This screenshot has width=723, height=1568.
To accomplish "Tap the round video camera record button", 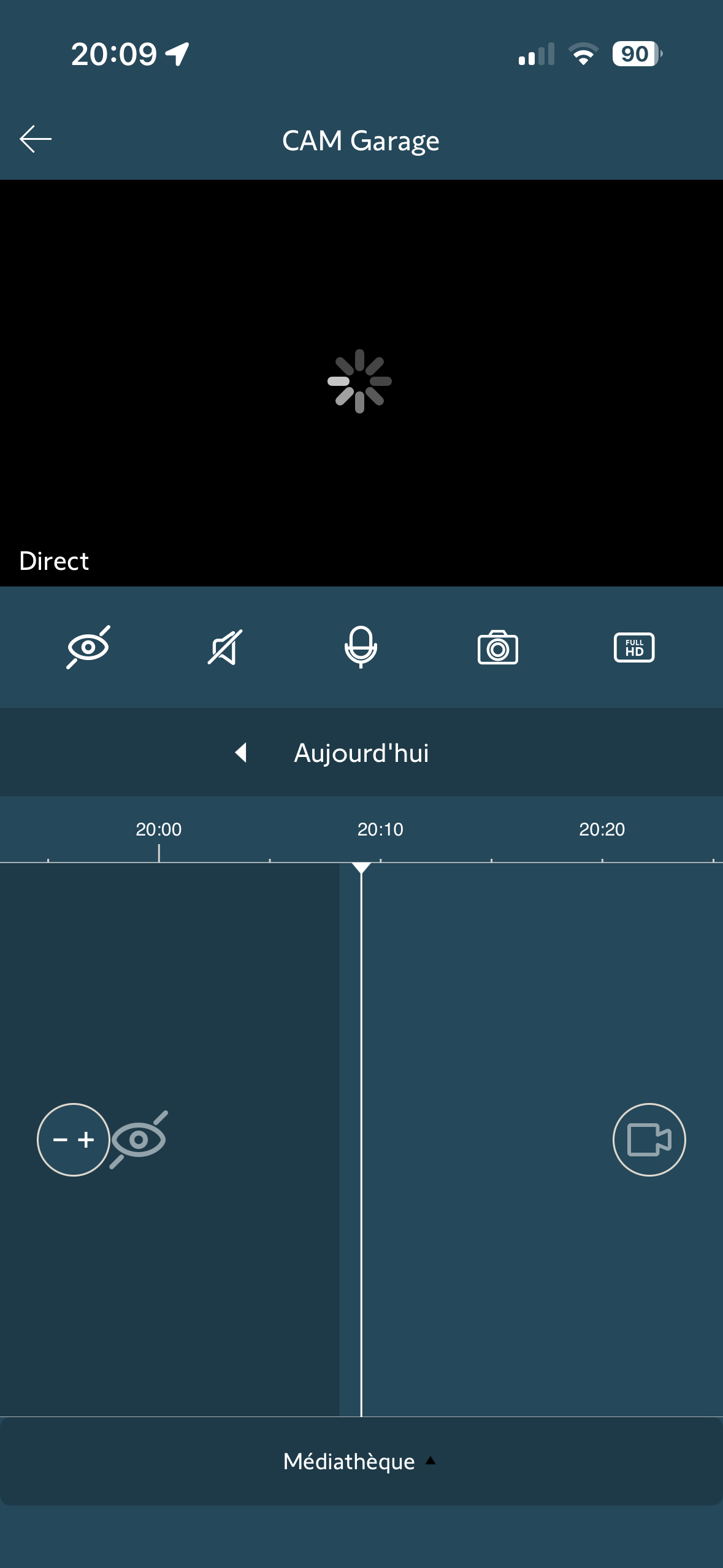I will (649, 1139).
